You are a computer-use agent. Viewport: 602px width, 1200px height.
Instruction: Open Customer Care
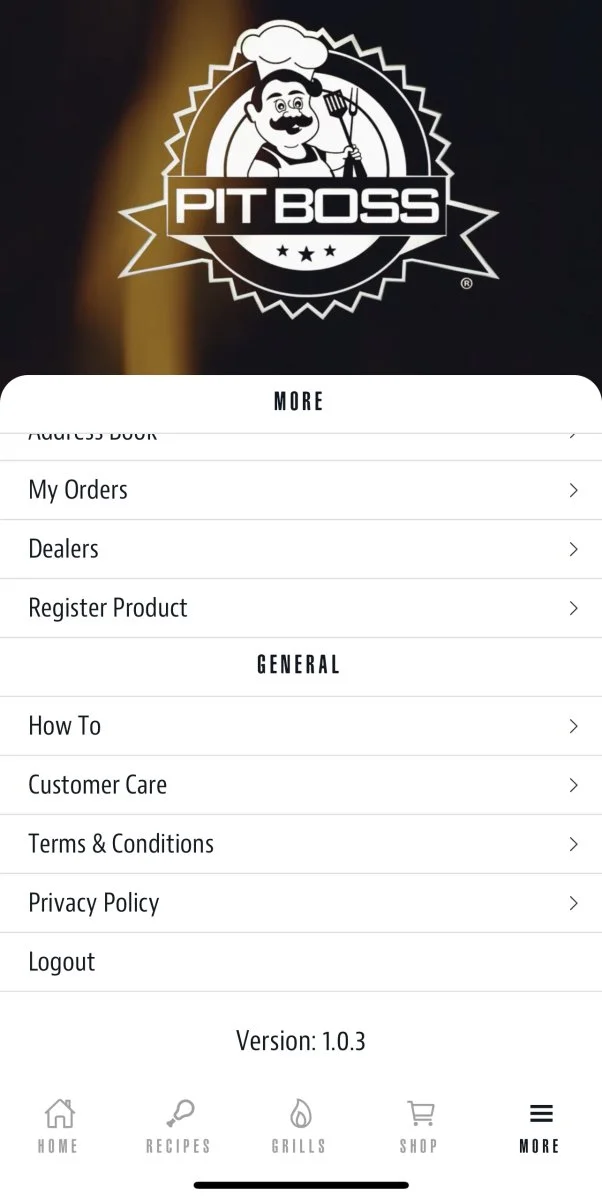300,785
